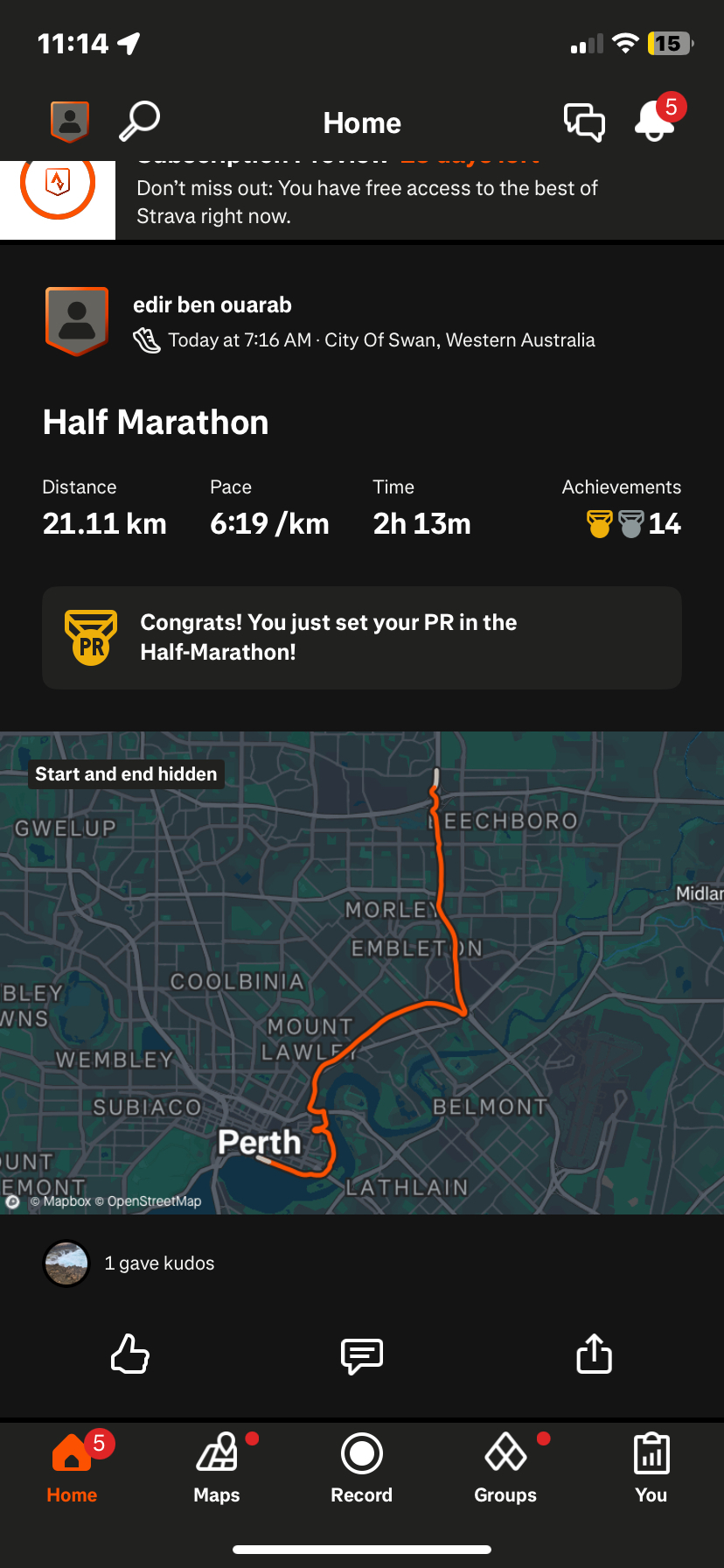Open the profile avatar in header
The width and height of the screenshot is (724, 1568).
coord(70,122)
